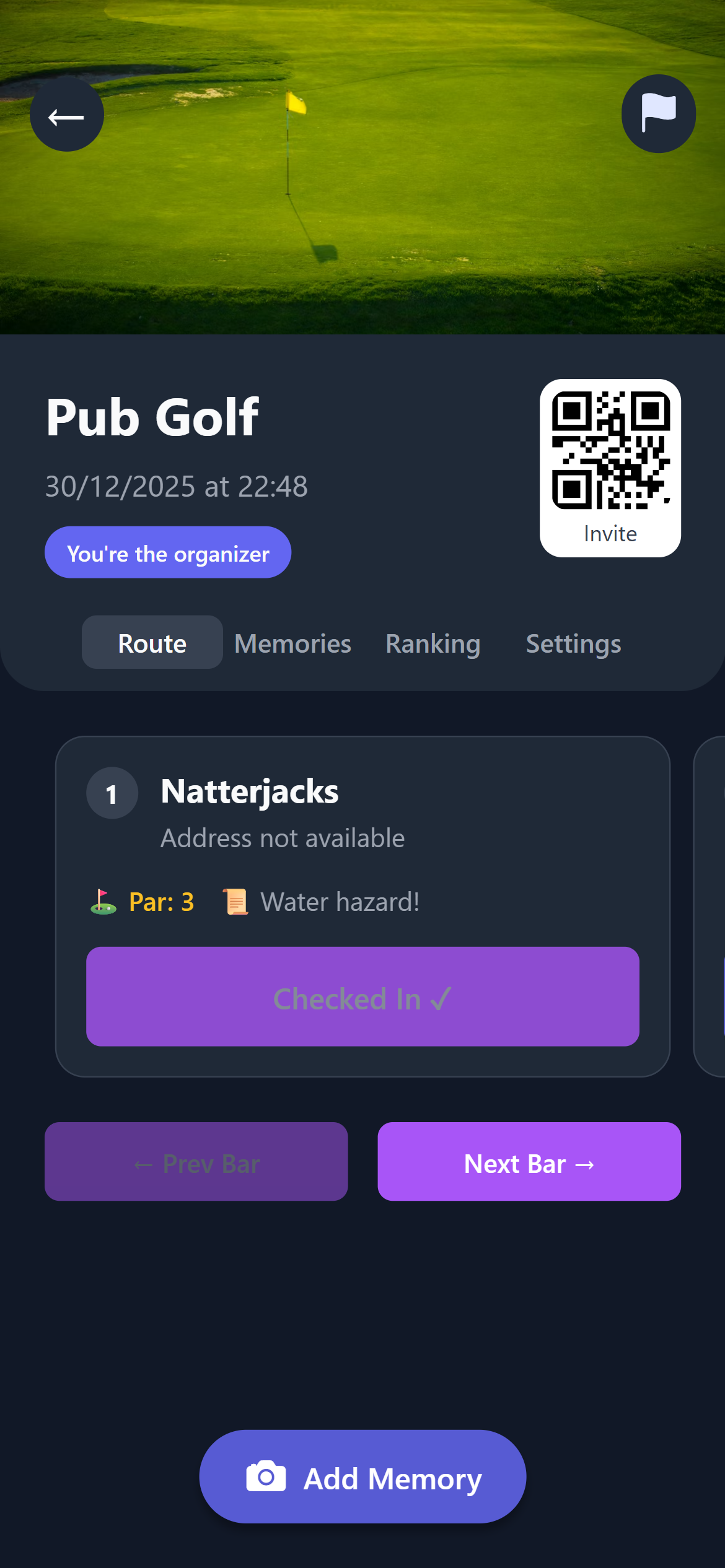
Task: Go back using the arrow icon
Action: 66,115
